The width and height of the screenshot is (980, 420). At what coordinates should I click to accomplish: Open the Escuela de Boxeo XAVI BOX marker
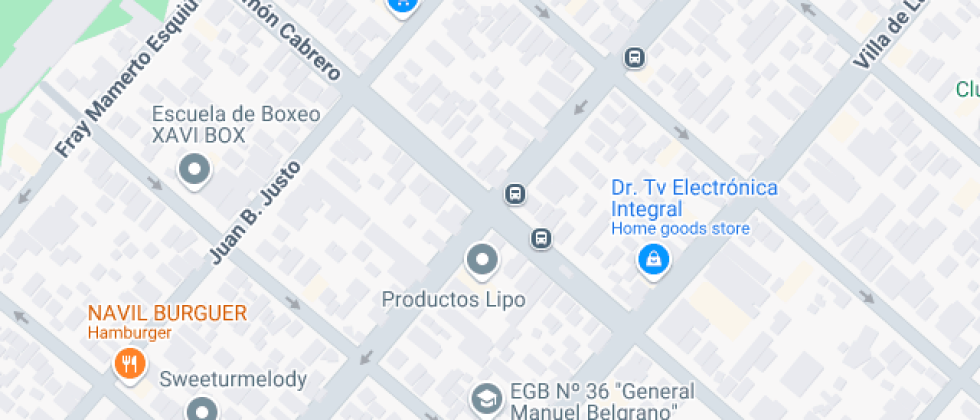tap(194, 169)
